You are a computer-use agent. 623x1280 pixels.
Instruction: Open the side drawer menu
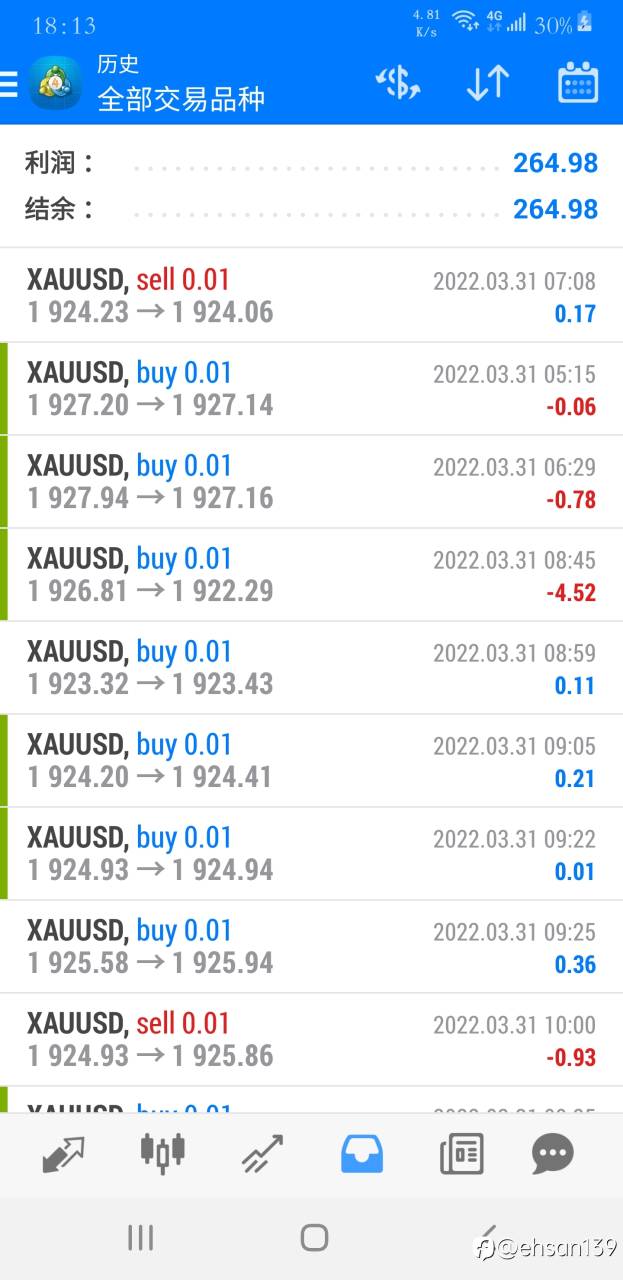click(10, 84)
